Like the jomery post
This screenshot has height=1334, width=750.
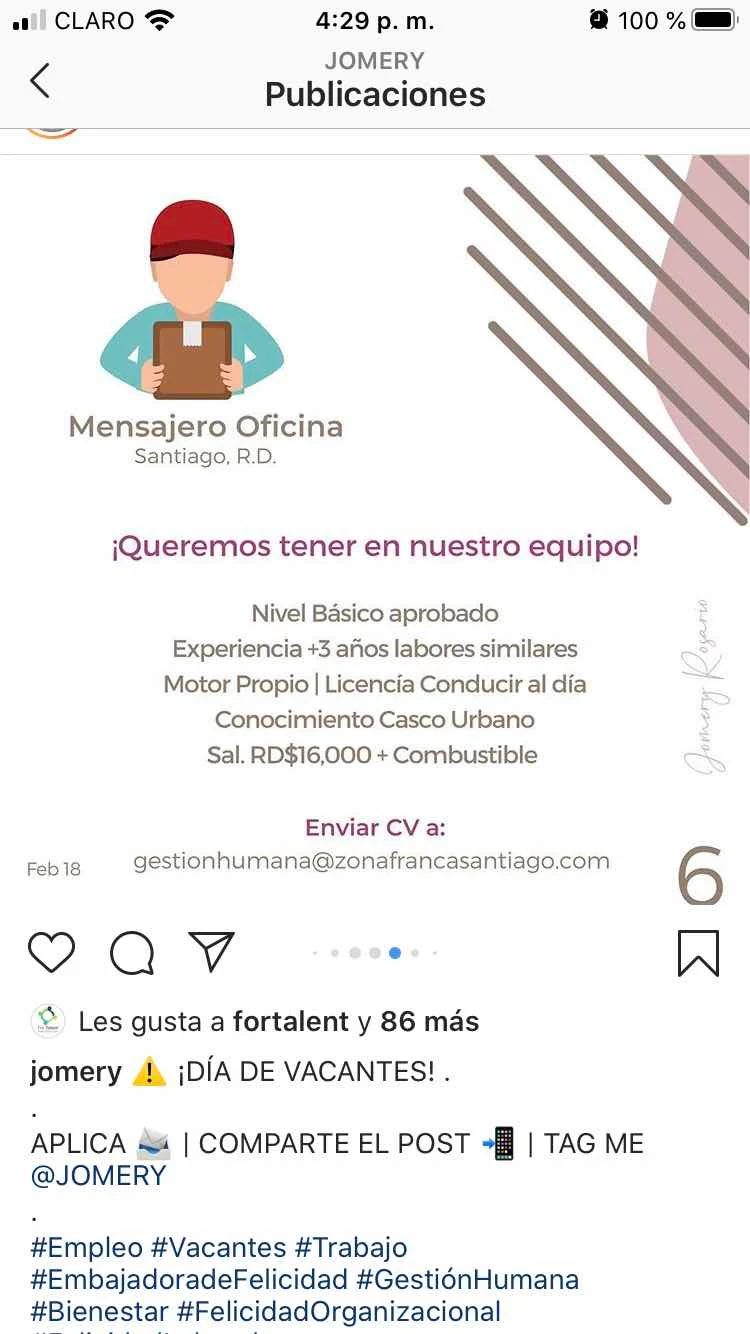(x=52, y=952)
